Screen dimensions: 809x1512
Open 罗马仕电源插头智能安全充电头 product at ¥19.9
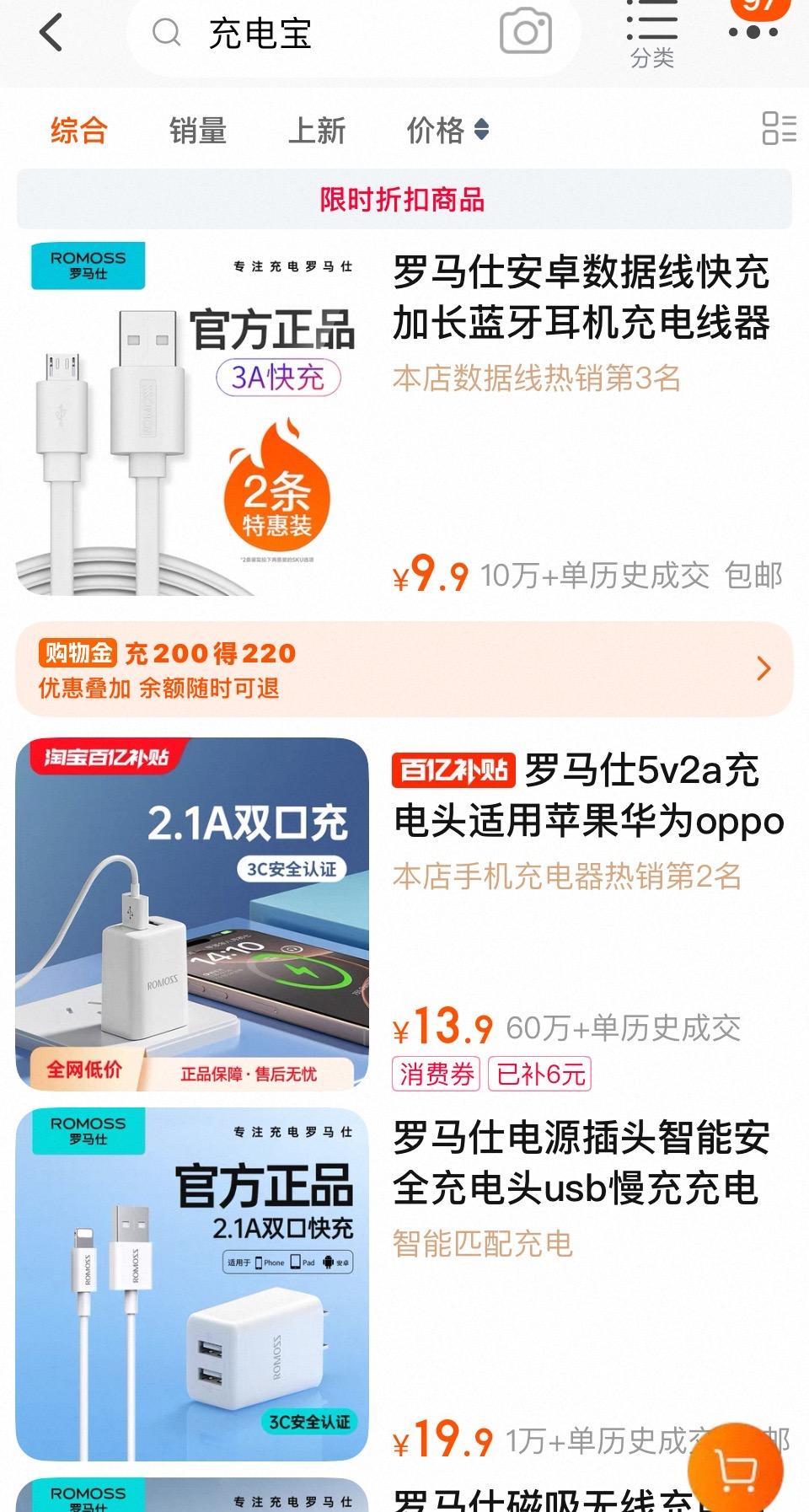point(581,1163)
